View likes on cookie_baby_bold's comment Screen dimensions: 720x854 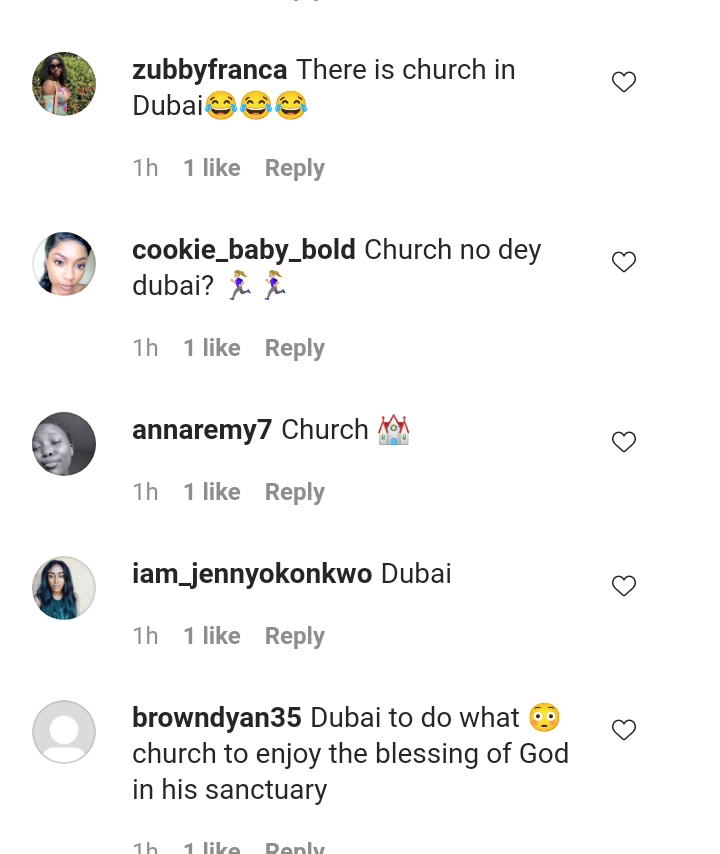[211, 348]
